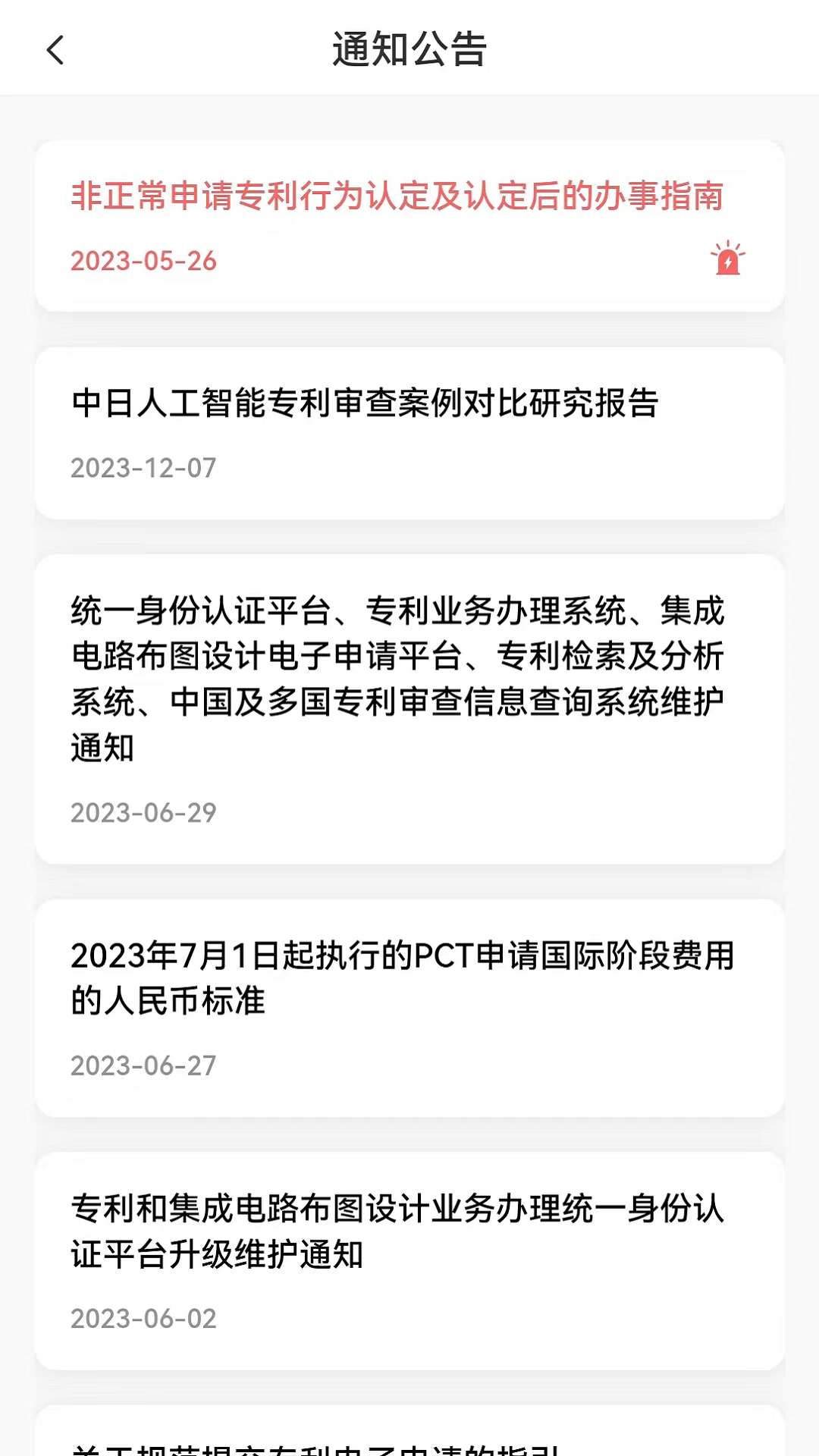Image resolution: width=819 pixels, height=1456 pixels.
Task: Click the red siren alert icon
Action: [x=729, y=259]
